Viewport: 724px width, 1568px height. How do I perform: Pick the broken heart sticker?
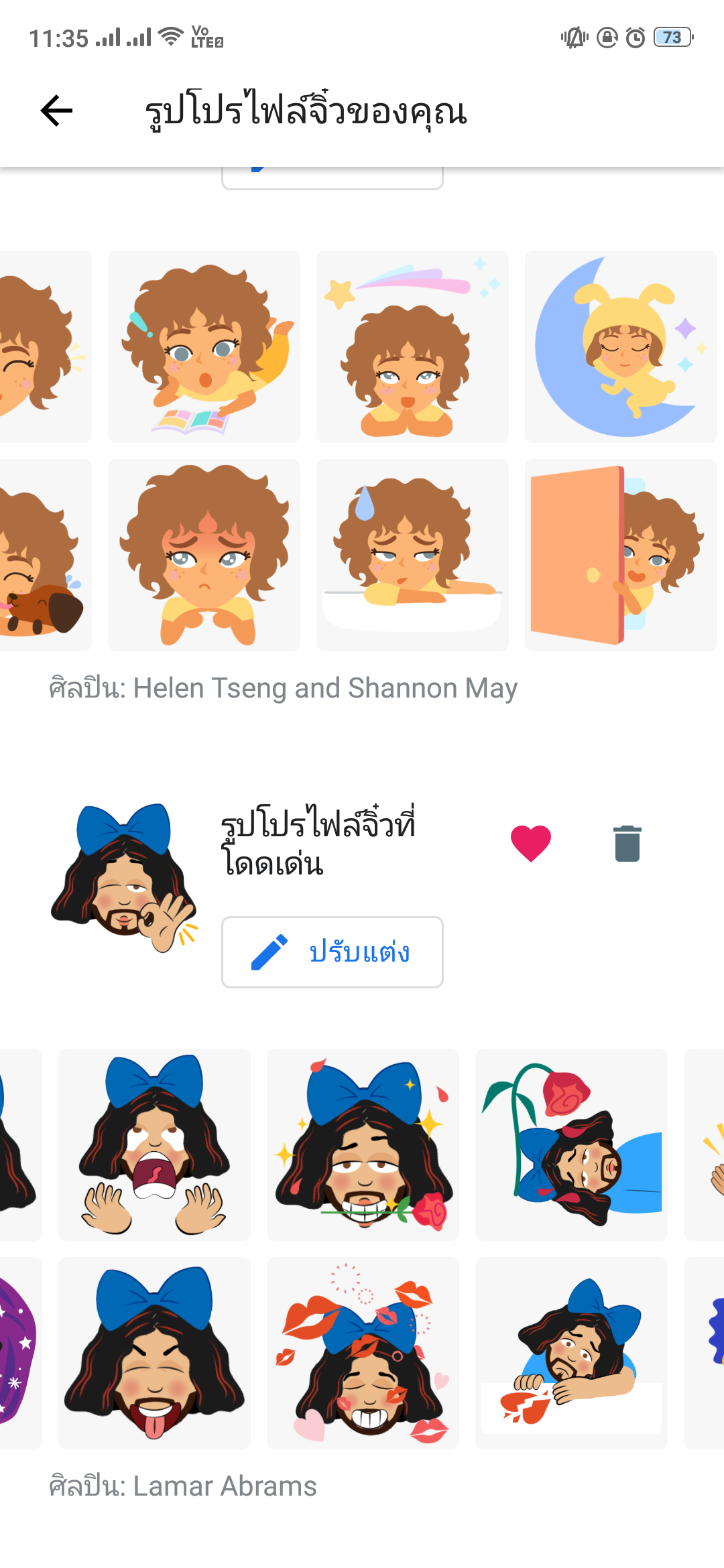point(571,1353)
